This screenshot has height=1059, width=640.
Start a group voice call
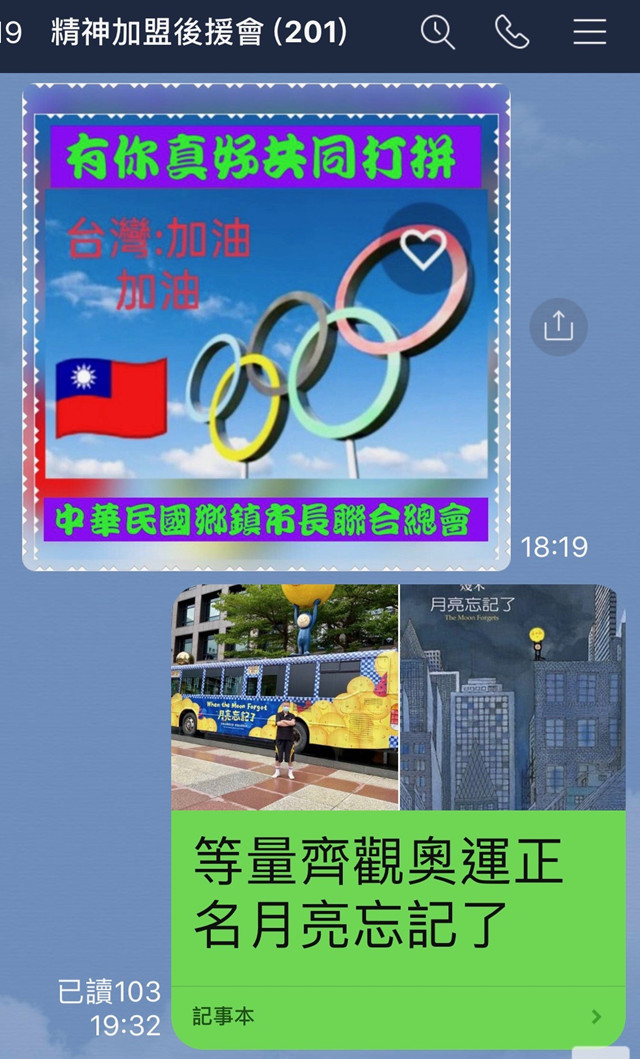pos(512,32)
